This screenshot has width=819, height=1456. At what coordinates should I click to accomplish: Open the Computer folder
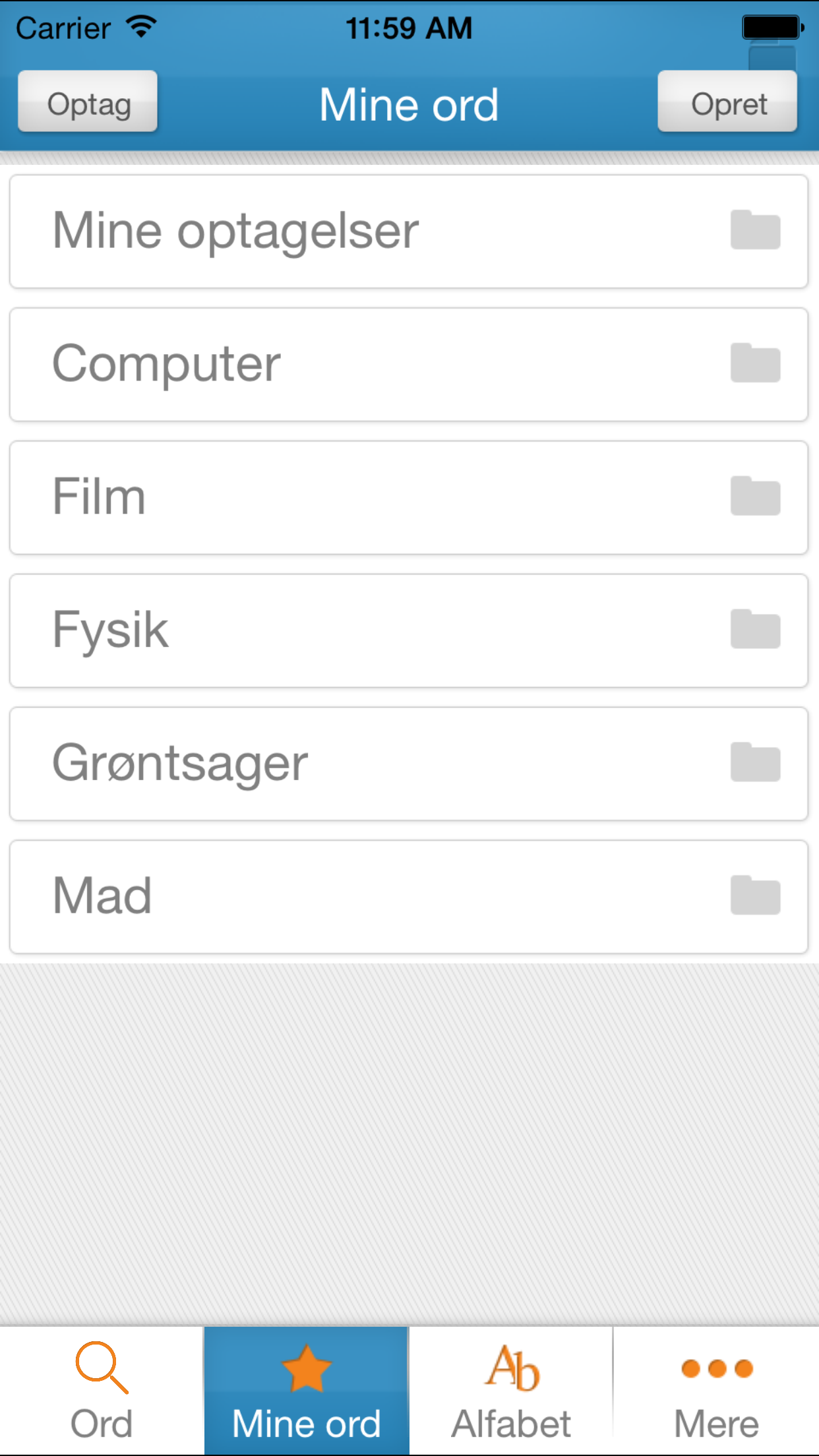[x=409, y=365]
